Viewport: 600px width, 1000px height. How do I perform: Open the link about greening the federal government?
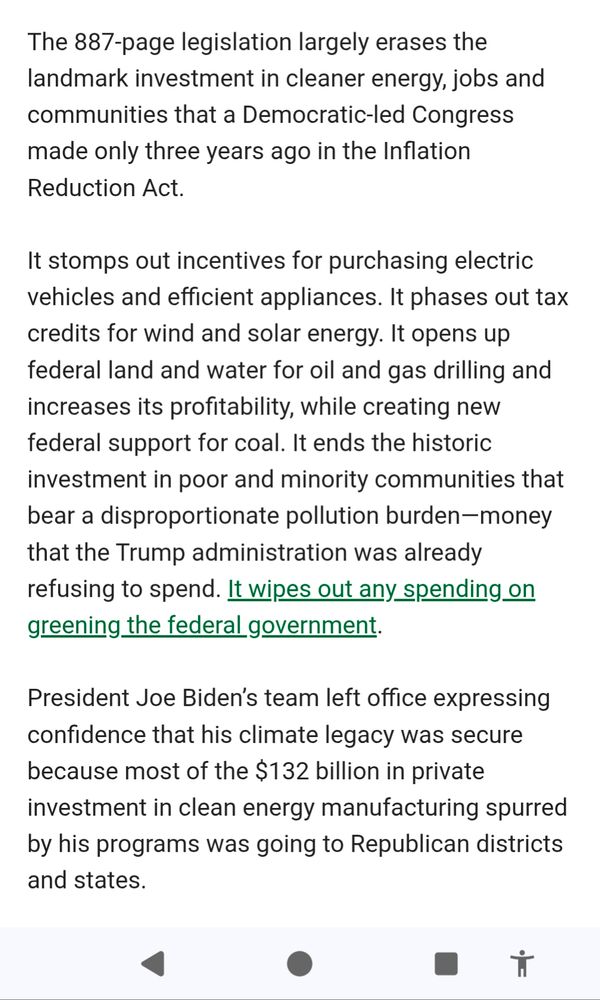381,590
